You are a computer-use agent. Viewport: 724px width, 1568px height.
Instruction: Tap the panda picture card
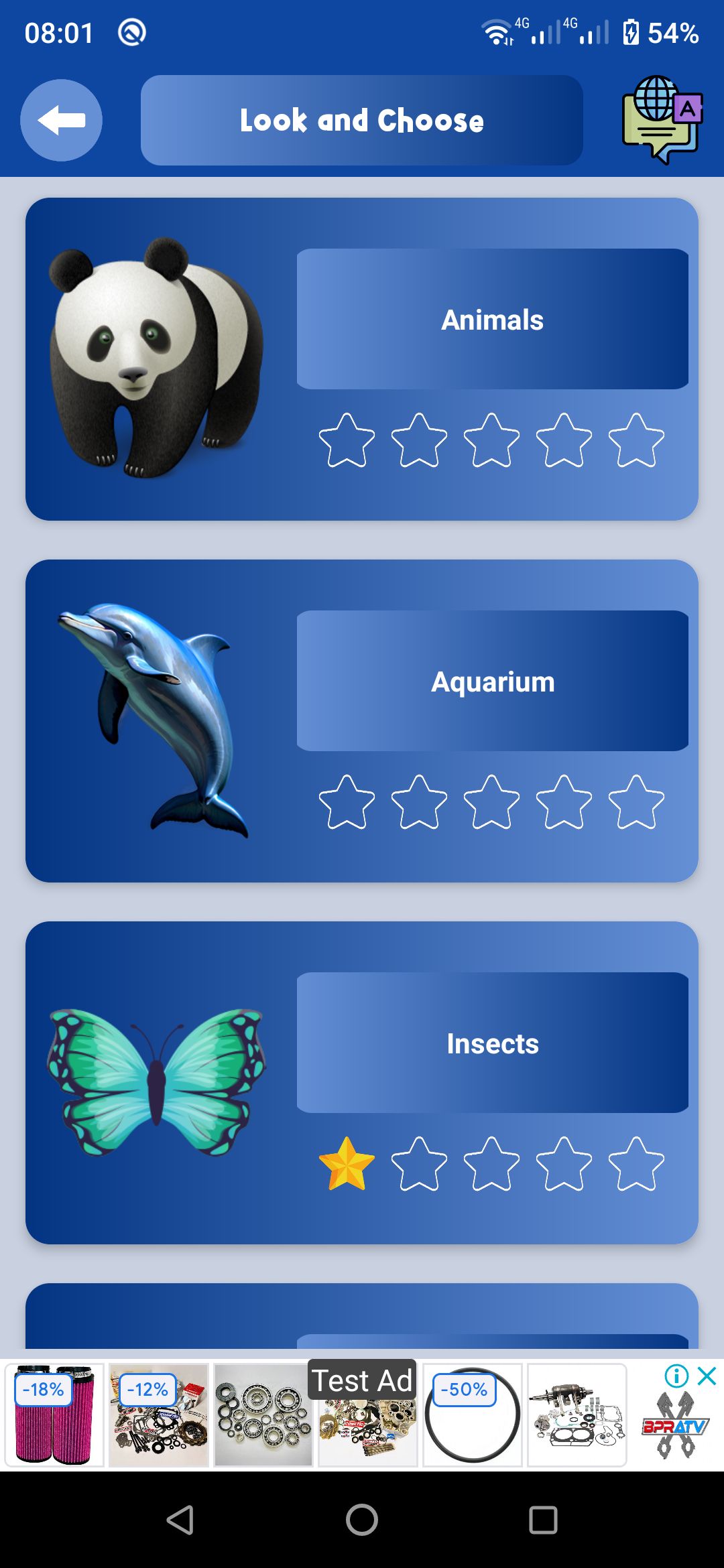157,358
